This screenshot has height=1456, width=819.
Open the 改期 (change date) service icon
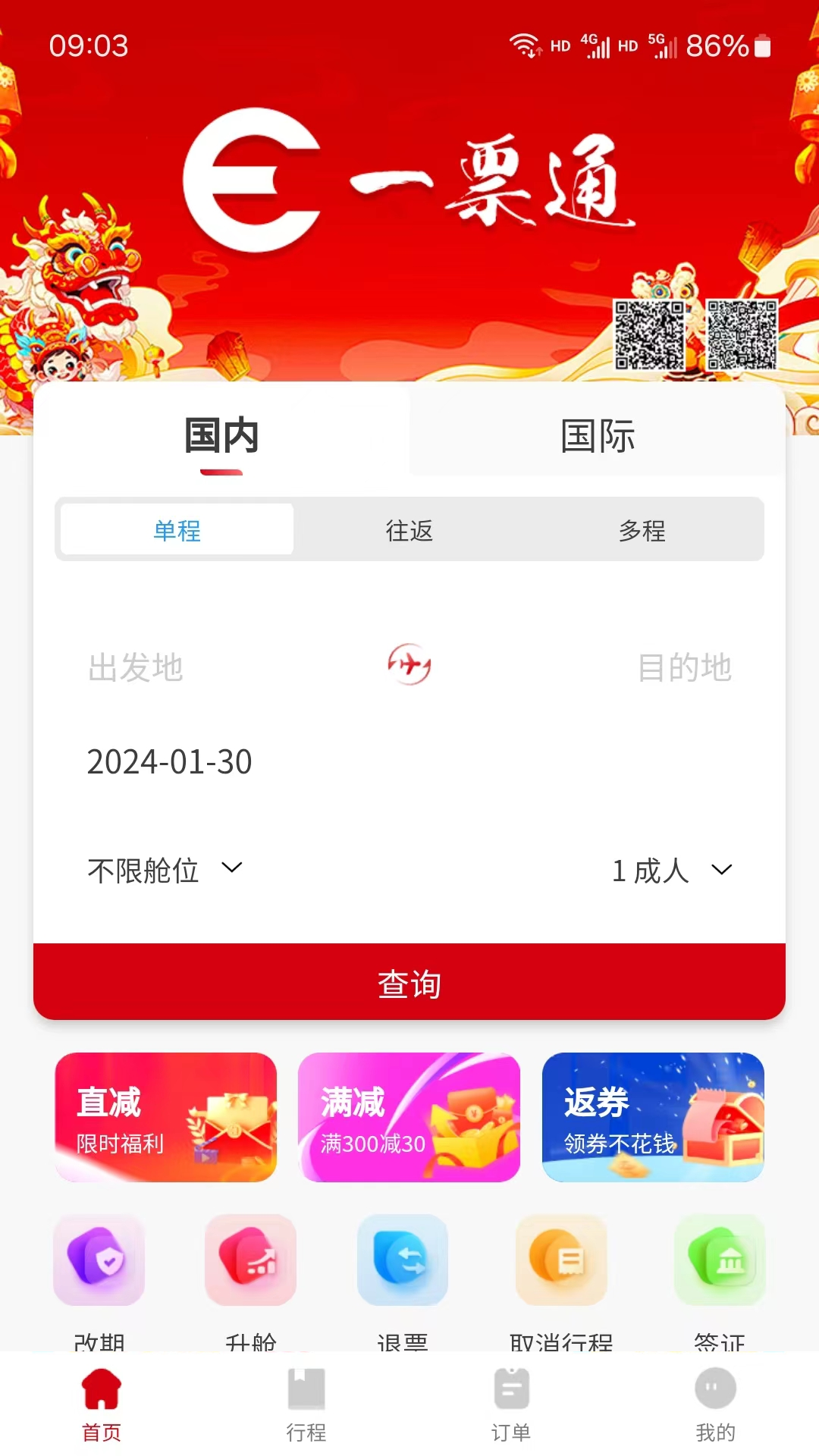click(99, 1260)
